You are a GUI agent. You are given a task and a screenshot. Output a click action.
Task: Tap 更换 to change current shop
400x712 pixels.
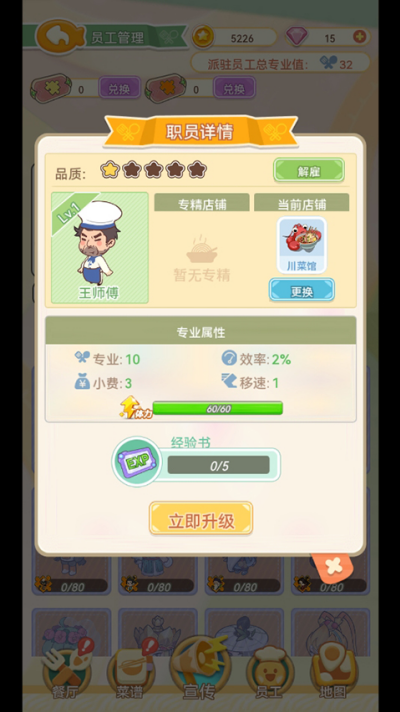(x=302, y=291)
